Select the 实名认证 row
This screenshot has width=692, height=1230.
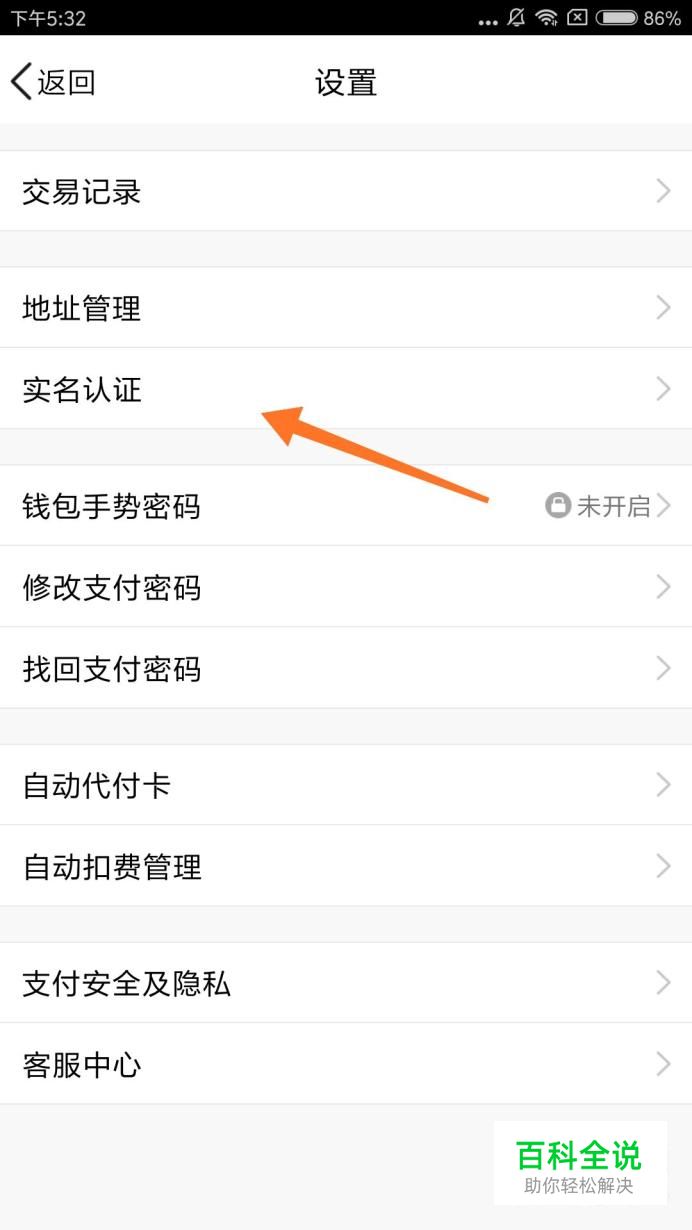pyautogui.click(x=346, y=389)
